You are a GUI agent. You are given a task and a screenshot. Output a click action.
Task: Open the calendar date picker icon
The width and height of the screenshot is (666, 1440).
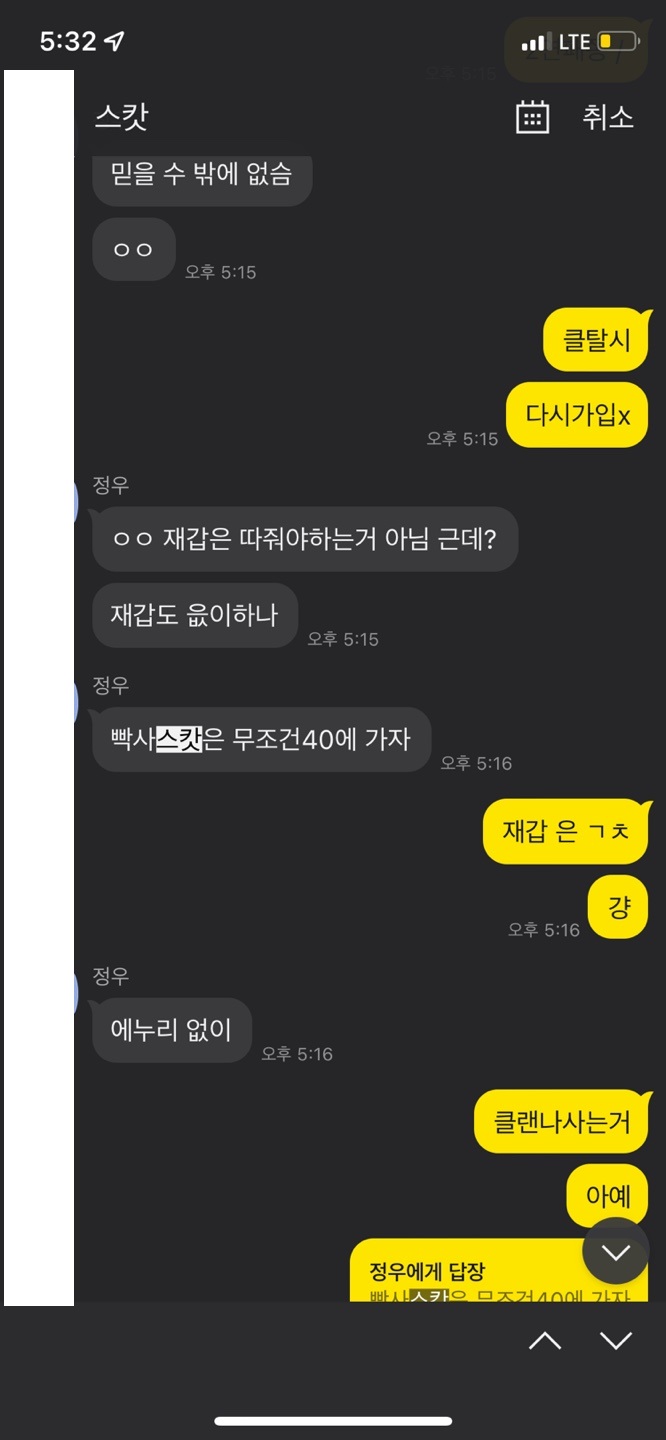[x=532, y=117]
